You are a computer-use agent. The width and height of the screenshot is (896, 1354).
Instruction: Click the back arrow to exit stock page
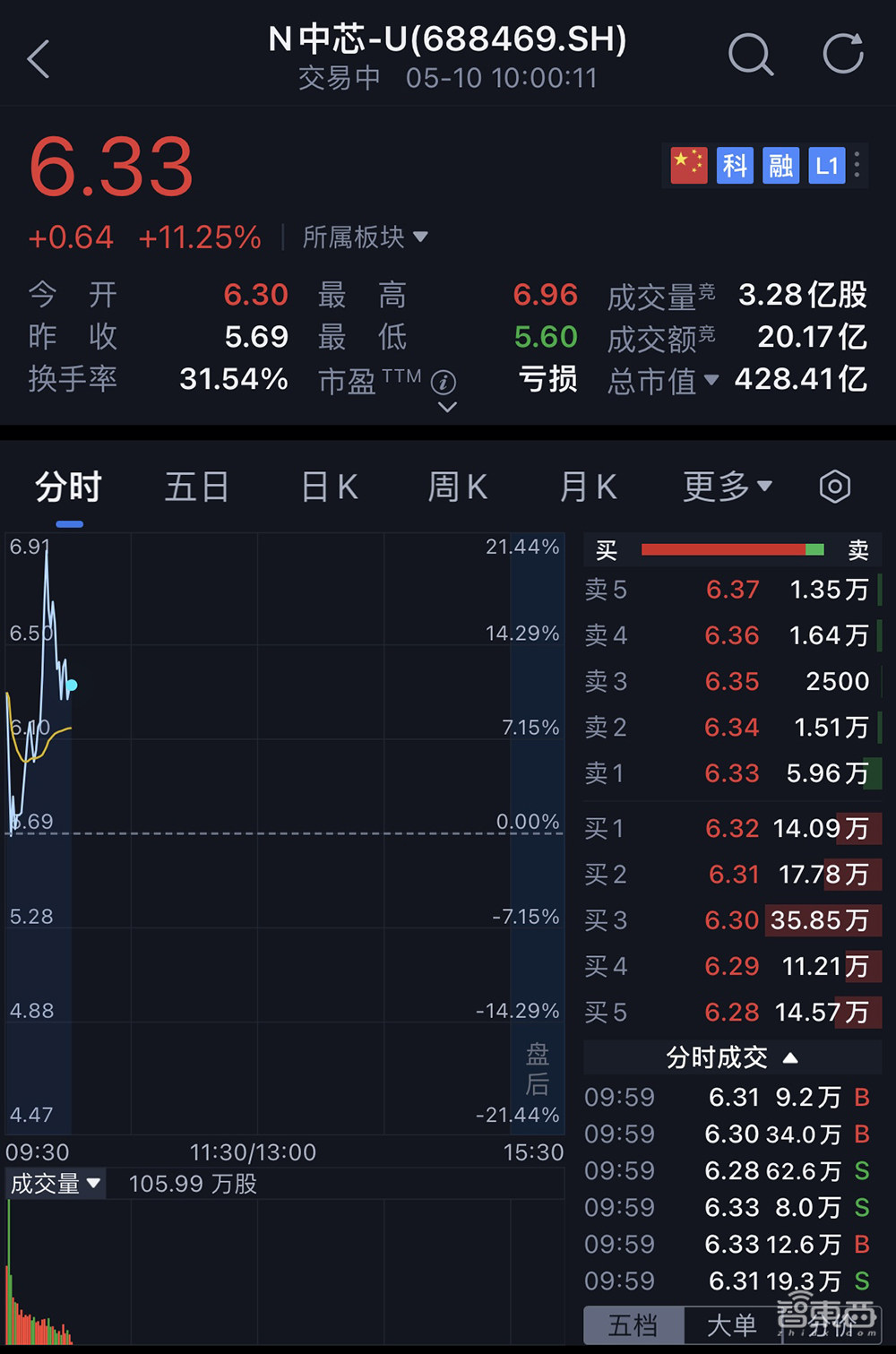(38, 56)
